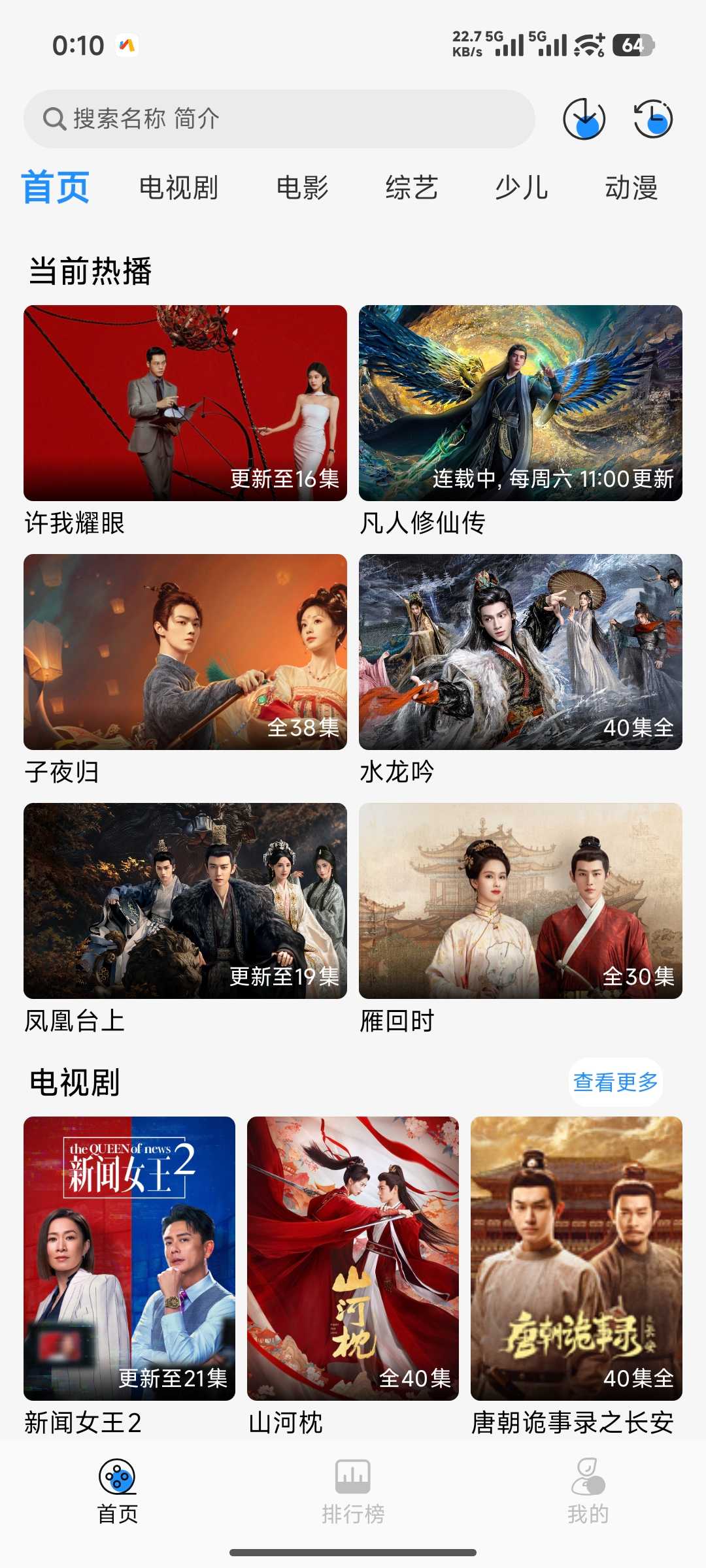This screenshot has height=1568, width=706.
Task: Open the search box for titles
Action: coord(279,119)
